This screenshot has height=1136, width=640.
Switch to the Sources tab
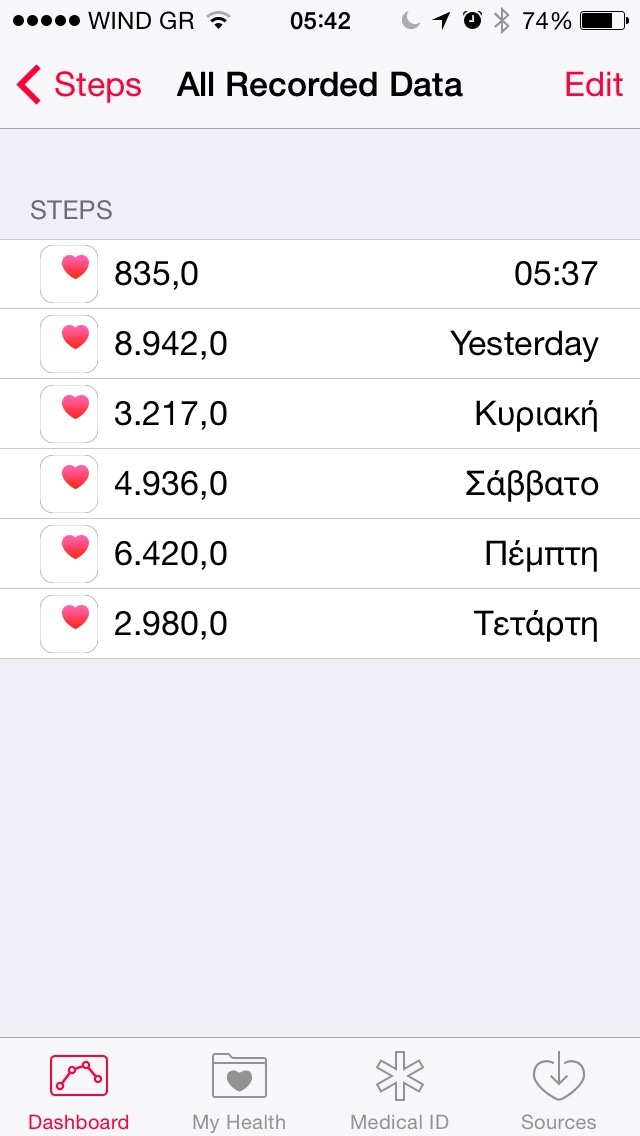click(558, 1090)
